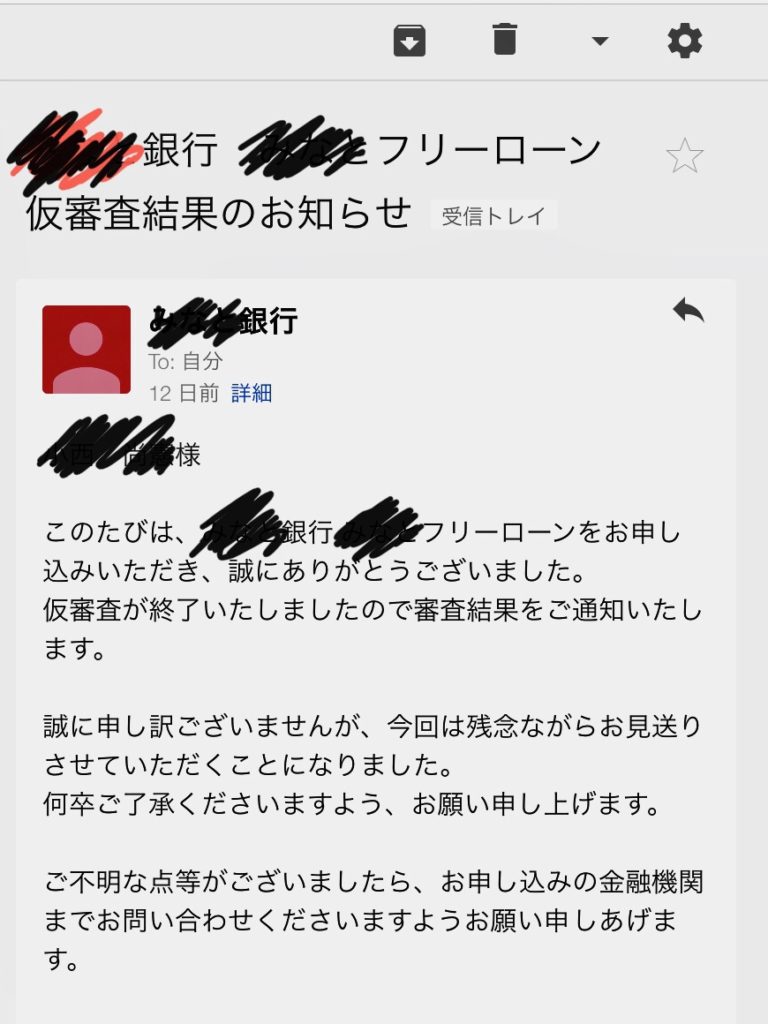Screen dimensions: 768x1024
Task: Show message details via 詳細 link
Action: pyautogui.click(x=251, y=393)
